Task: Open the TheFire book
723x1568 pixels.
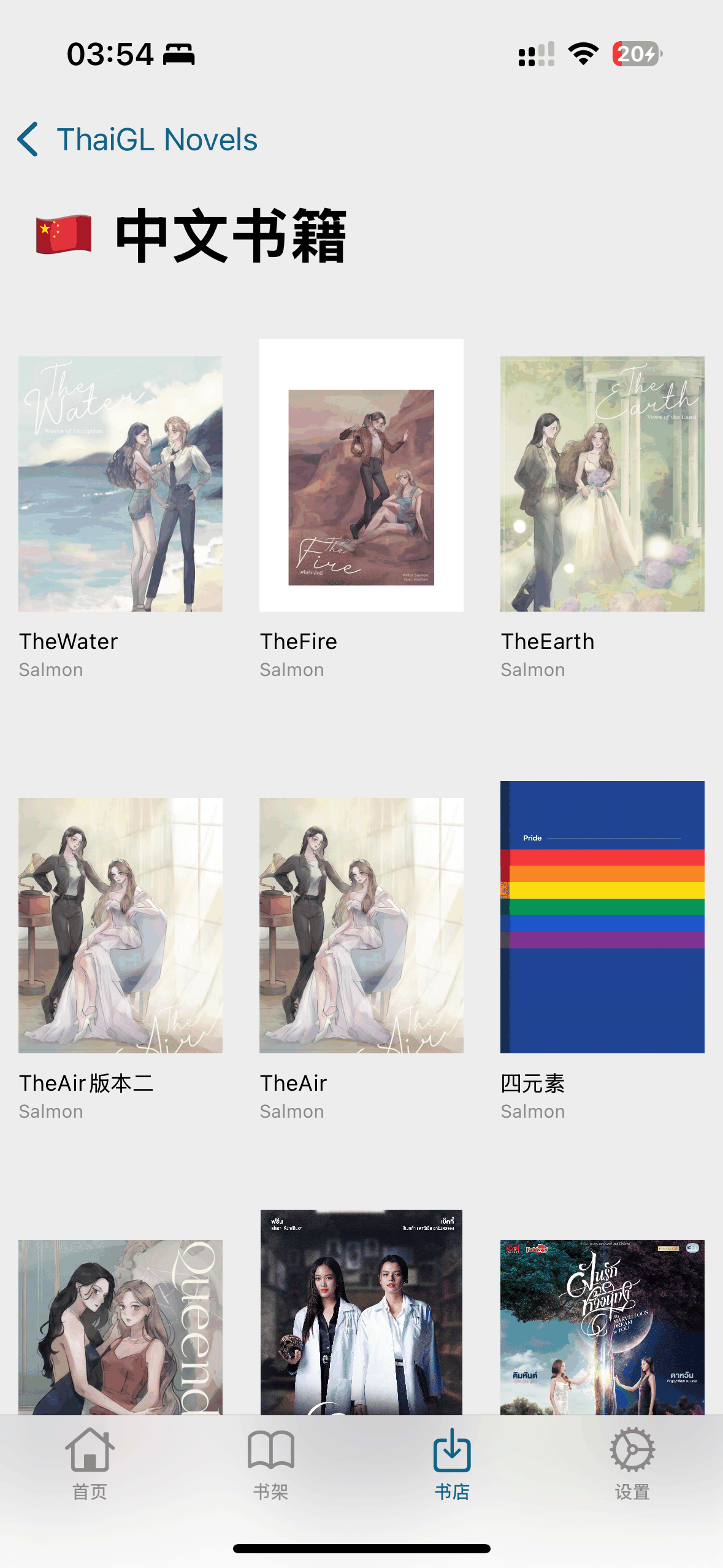Action: click(x=361, y=475)
